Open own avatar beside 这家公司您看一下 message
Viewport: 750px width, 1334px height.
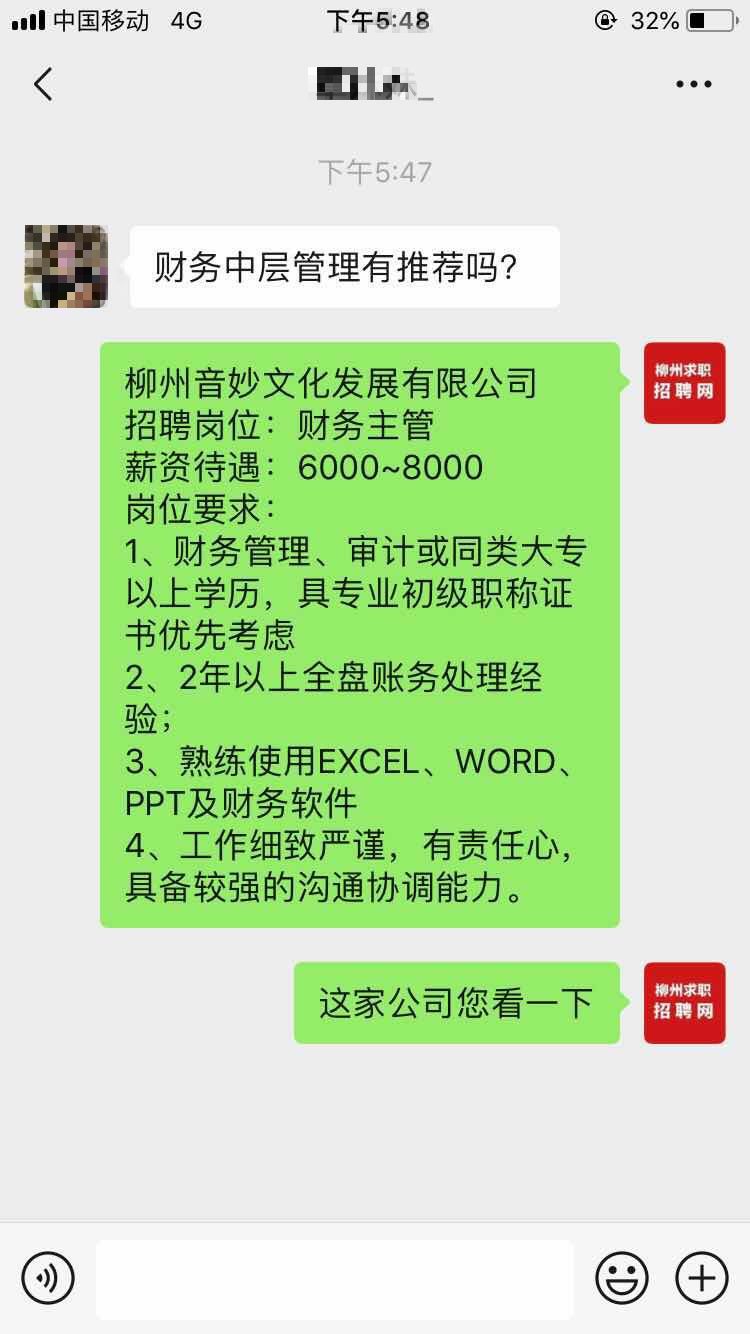pyautogui.click(x=684, y=1003)
